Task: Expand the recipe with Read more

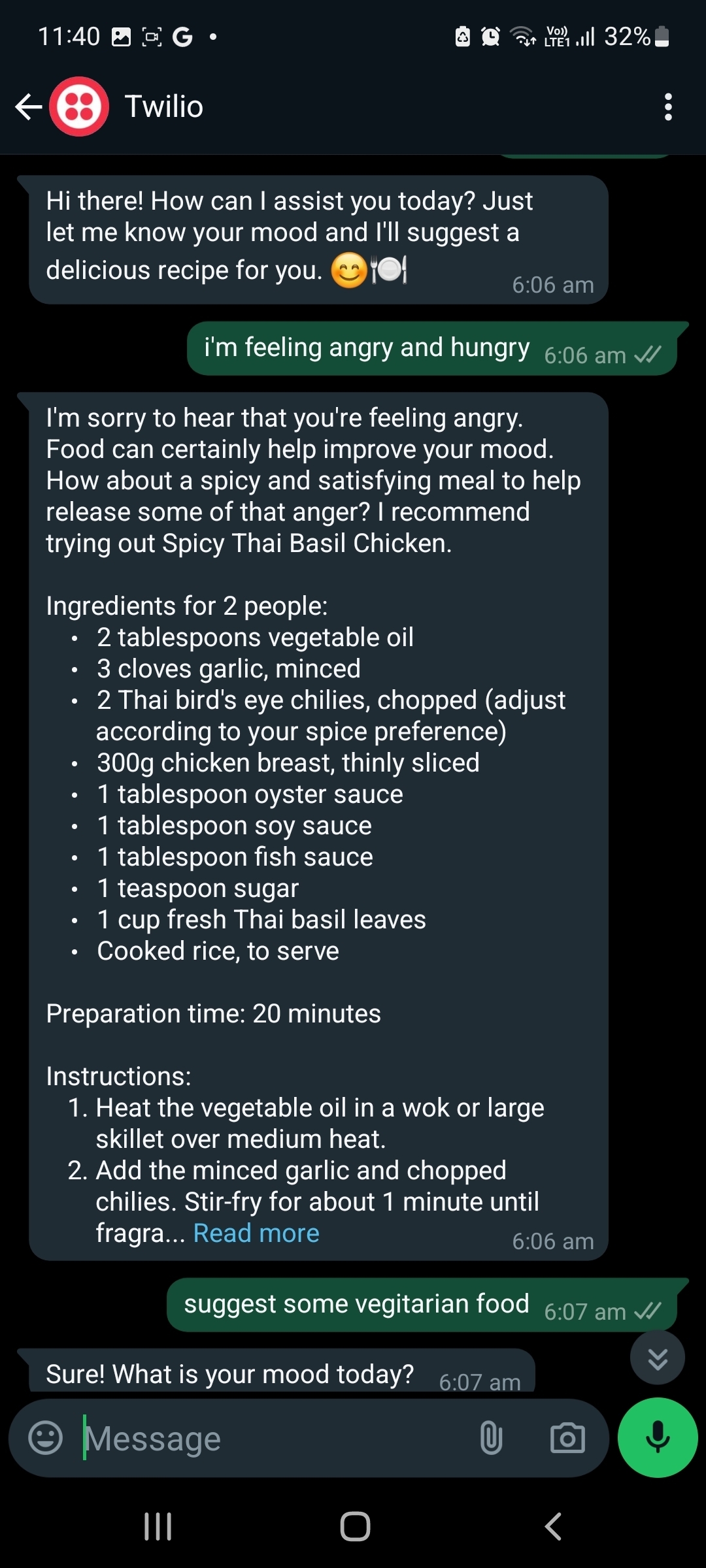Action: 256,1233
